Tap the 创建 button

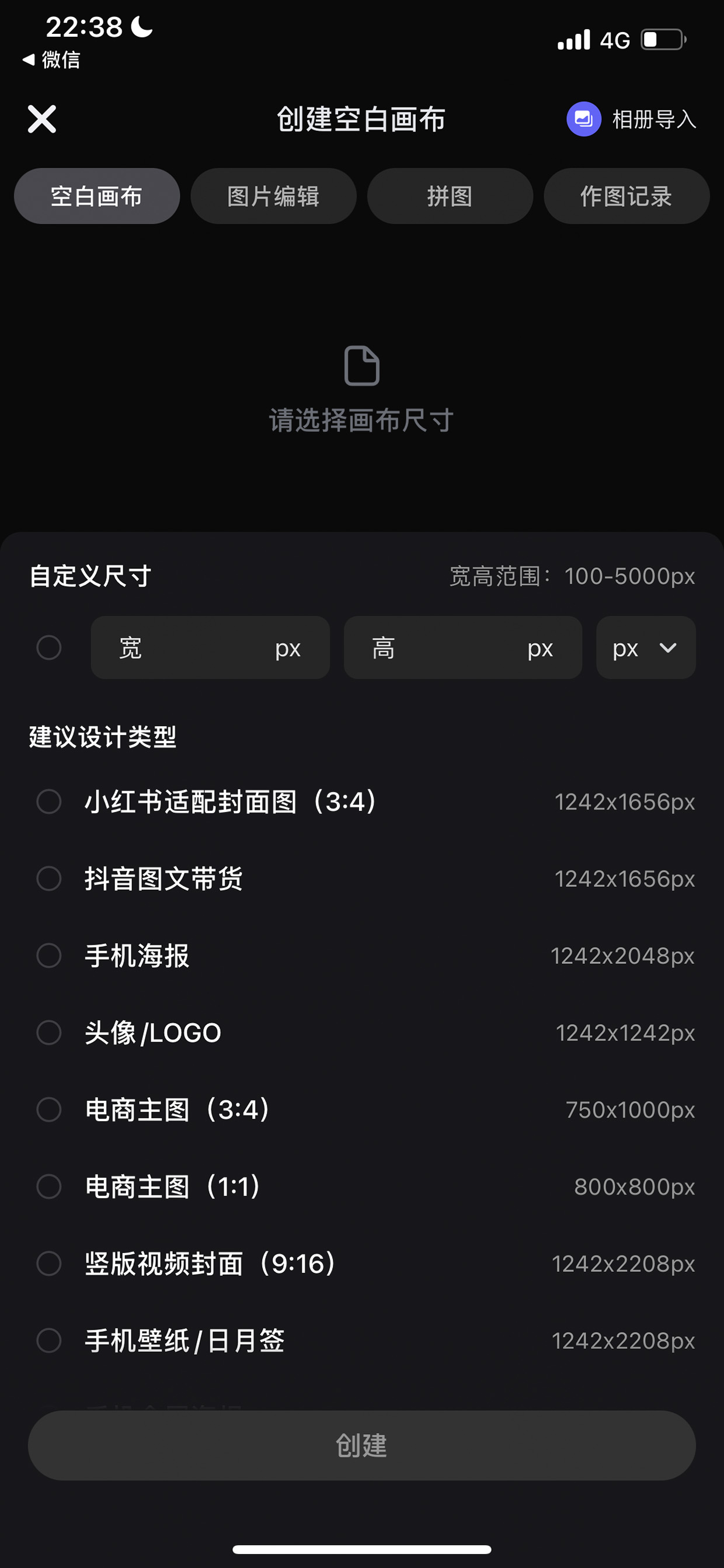pyautogui.click(x=362, y=1445)
